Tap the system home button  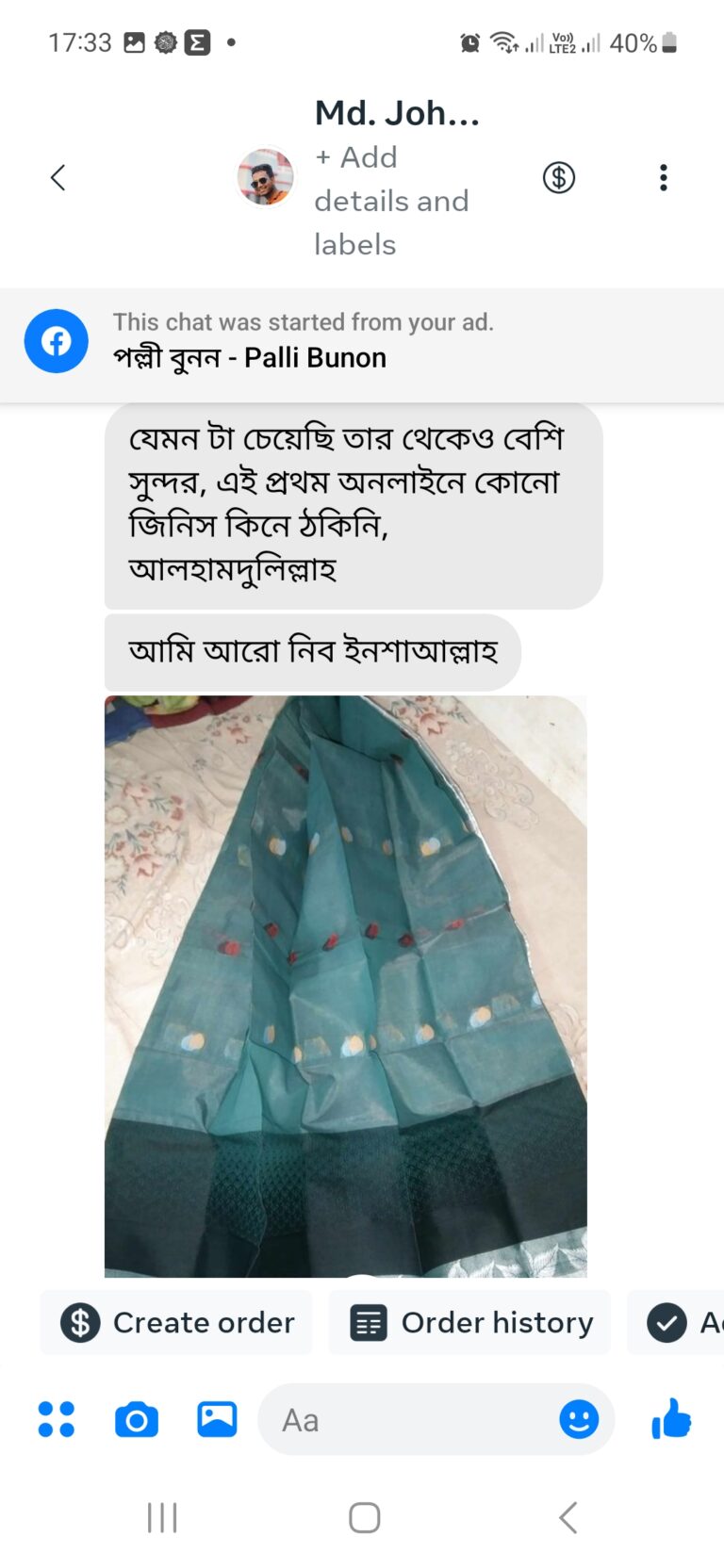[364, 1518]
